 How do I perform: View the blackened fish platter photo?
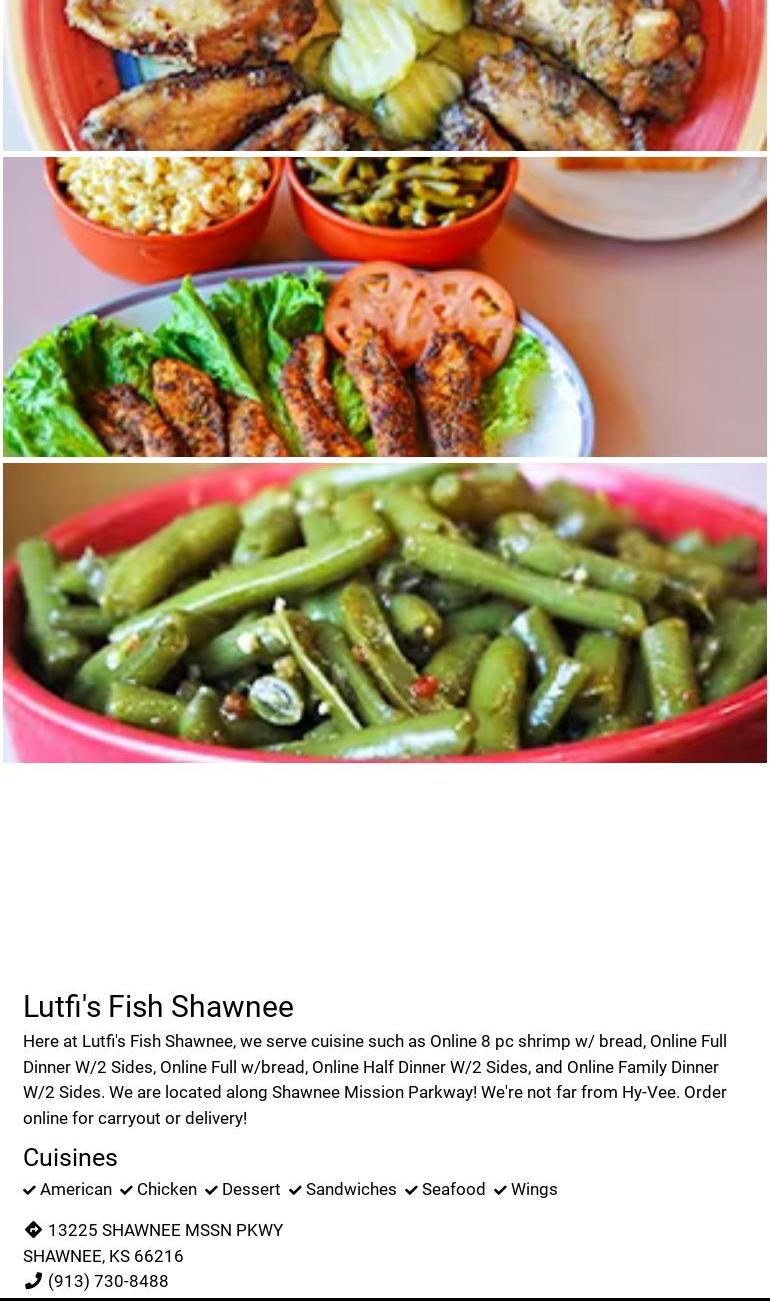click(385, 307)
